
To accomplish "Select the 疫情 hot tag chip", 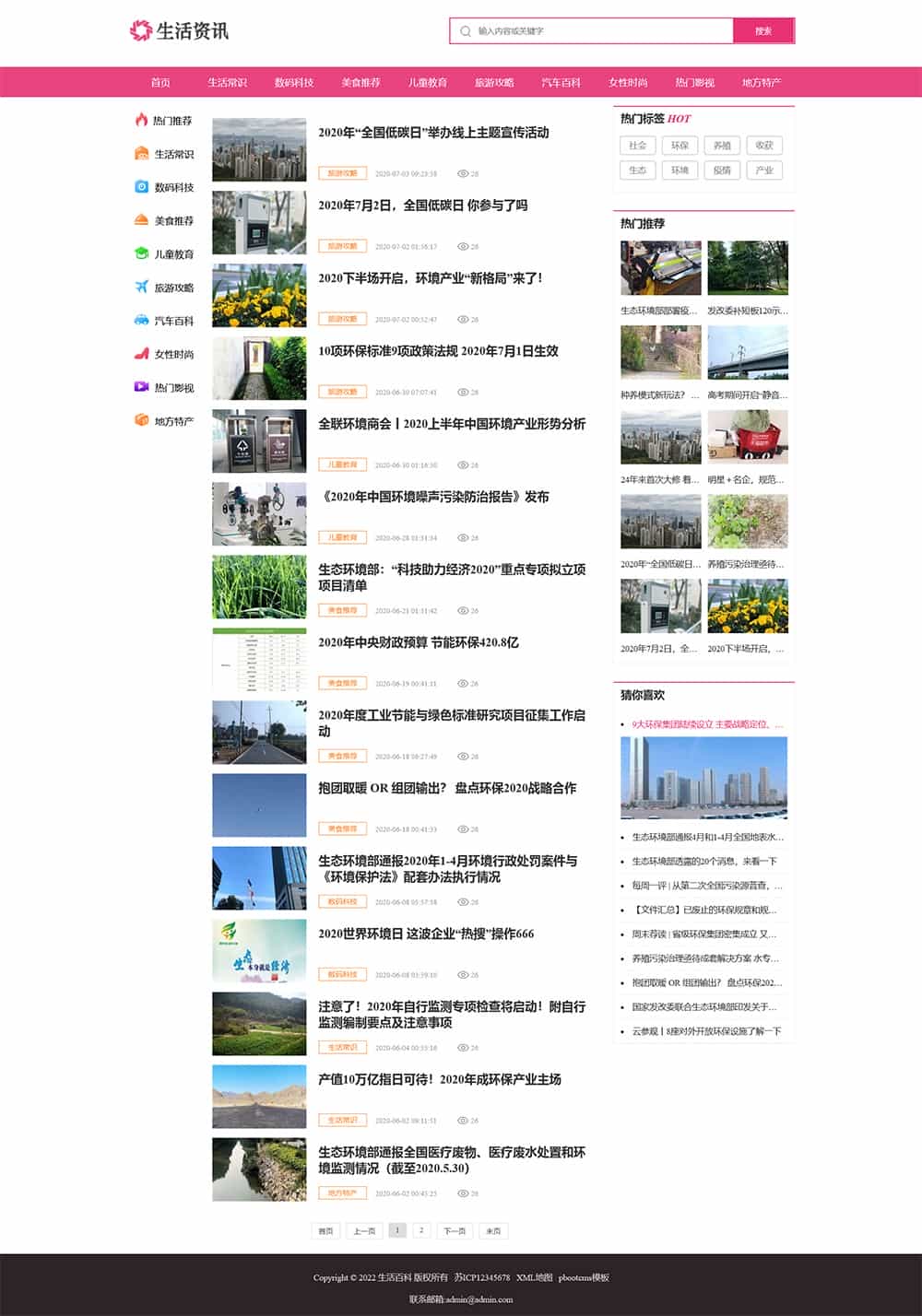I will [722, 170].
